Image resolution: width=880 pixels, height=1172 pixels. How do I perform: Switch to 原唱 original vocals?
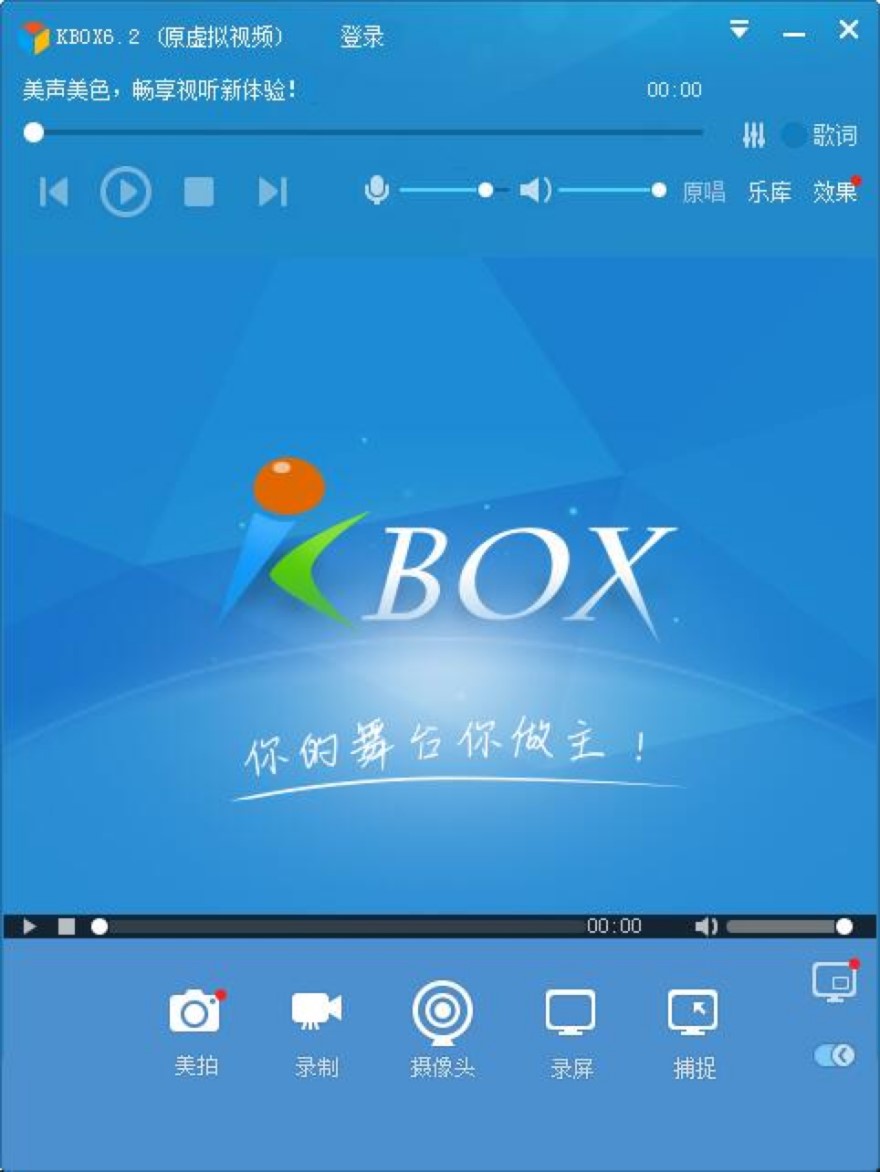click(x=704, y=192)
